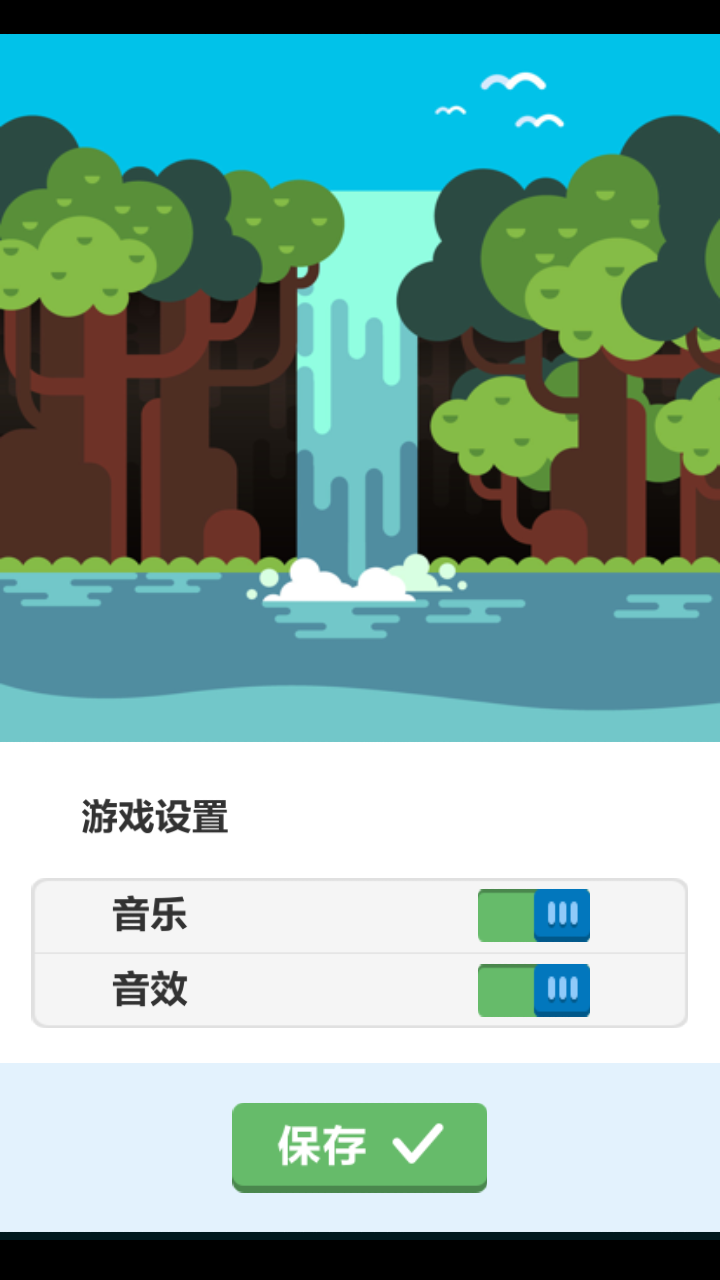The width and height of the screenshot is (720, 1280).
Task: Toggle the 音效 sound effects switch off
Action: click(534, 990)
